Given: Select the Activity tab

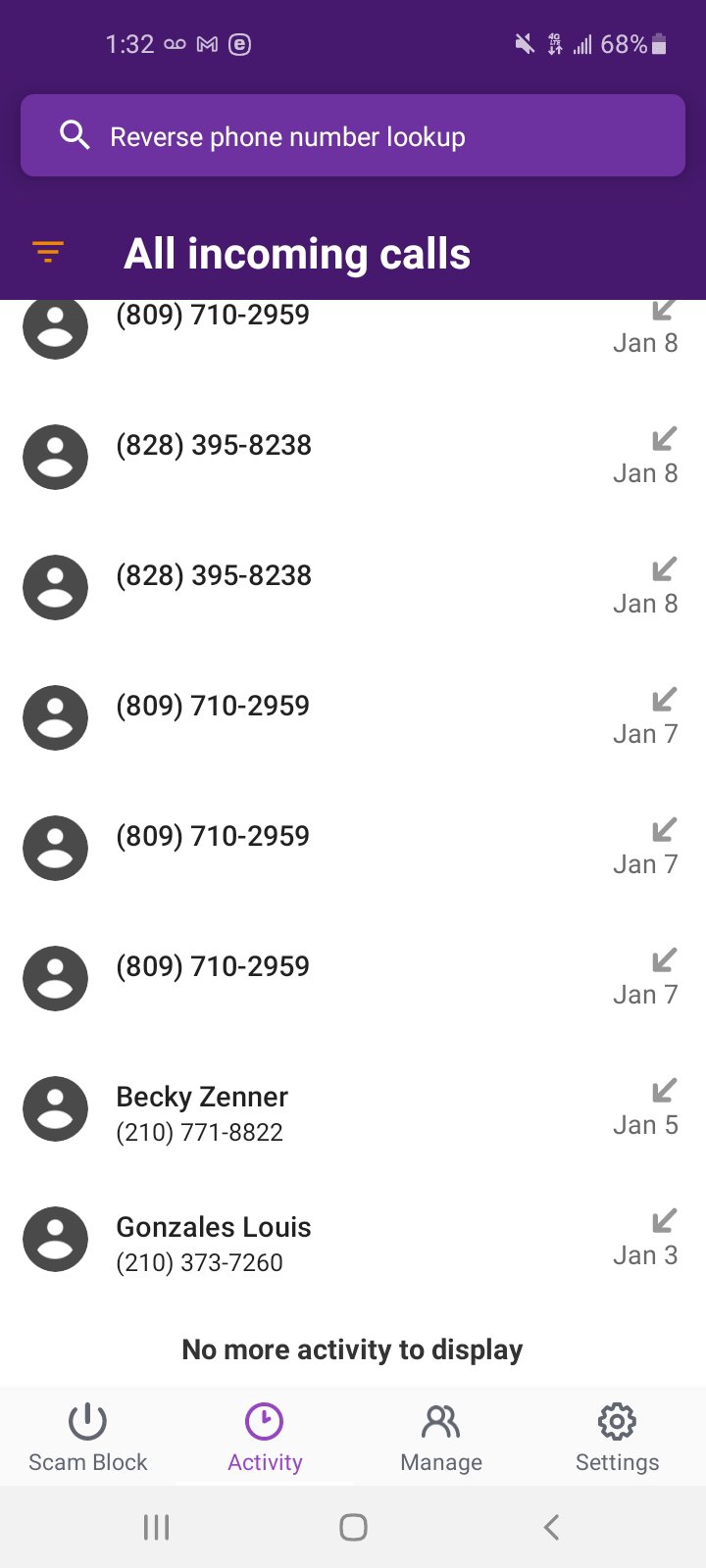Looking at the screenshot, I should tap(265, 1437).
